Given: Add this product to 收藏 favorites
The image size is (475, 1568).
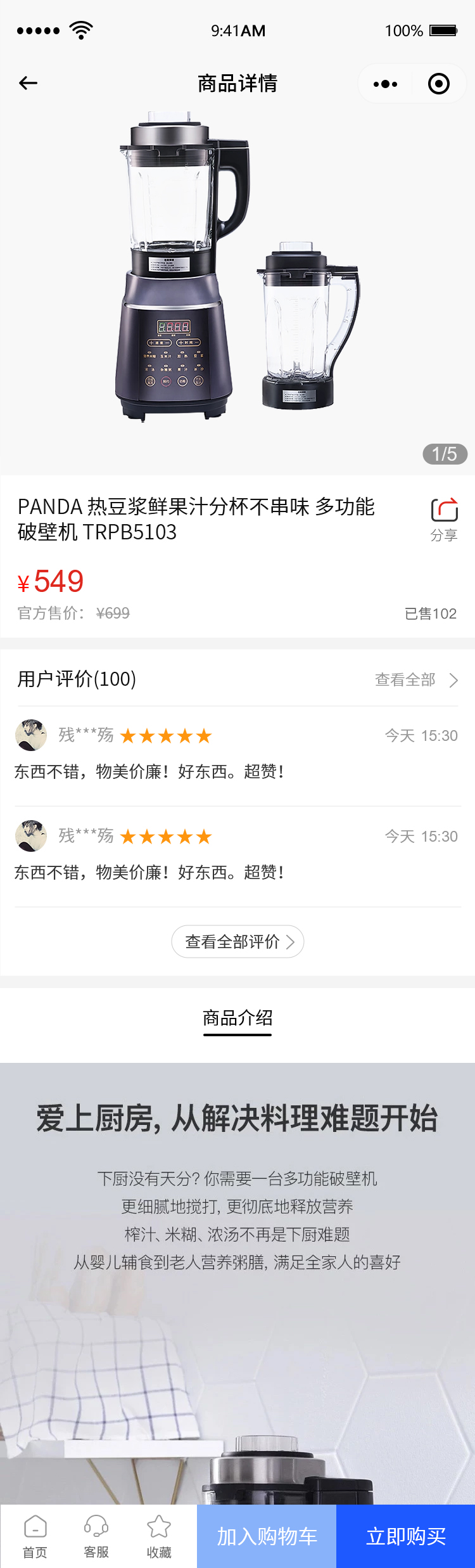Looking at the screenshot, I should (159, 1536).
